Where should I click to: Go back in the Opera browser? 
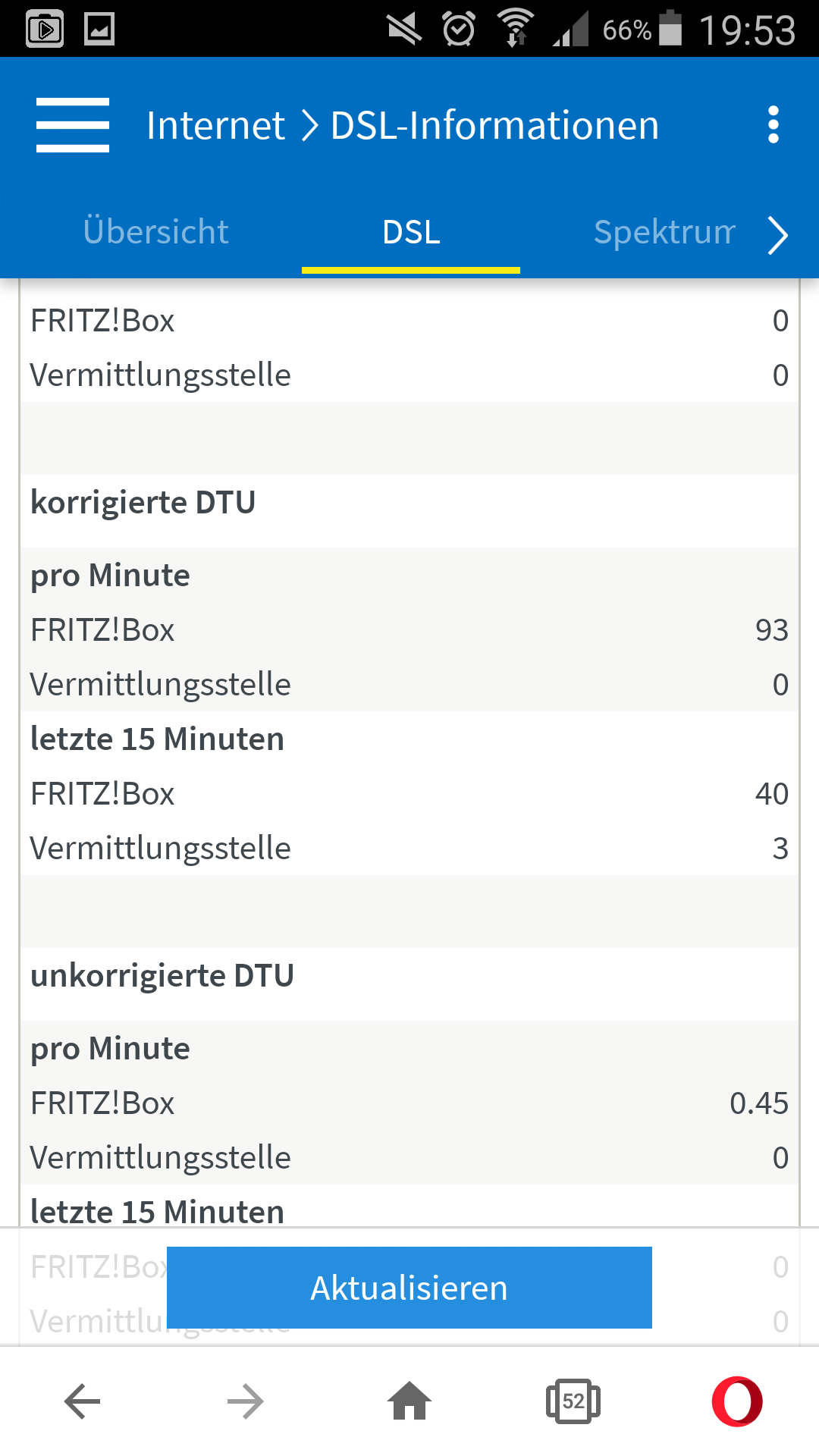(x=82, y=1401)
